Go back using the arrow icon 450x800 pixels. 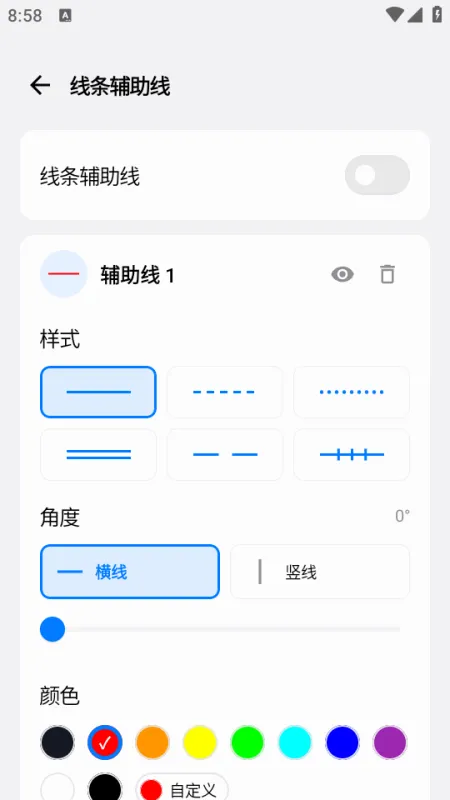click(x=40, y=86)
